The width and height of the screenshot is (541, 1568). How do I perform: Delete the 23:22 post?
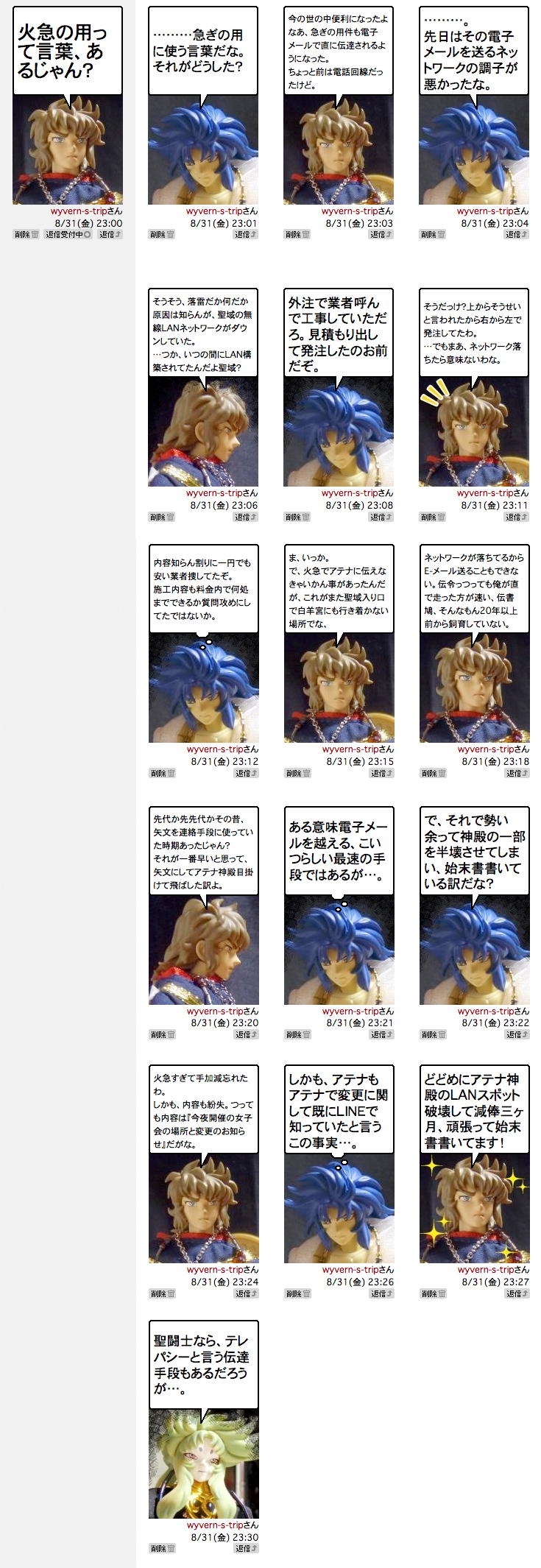pyautogui.click(x=434, y=1035)
